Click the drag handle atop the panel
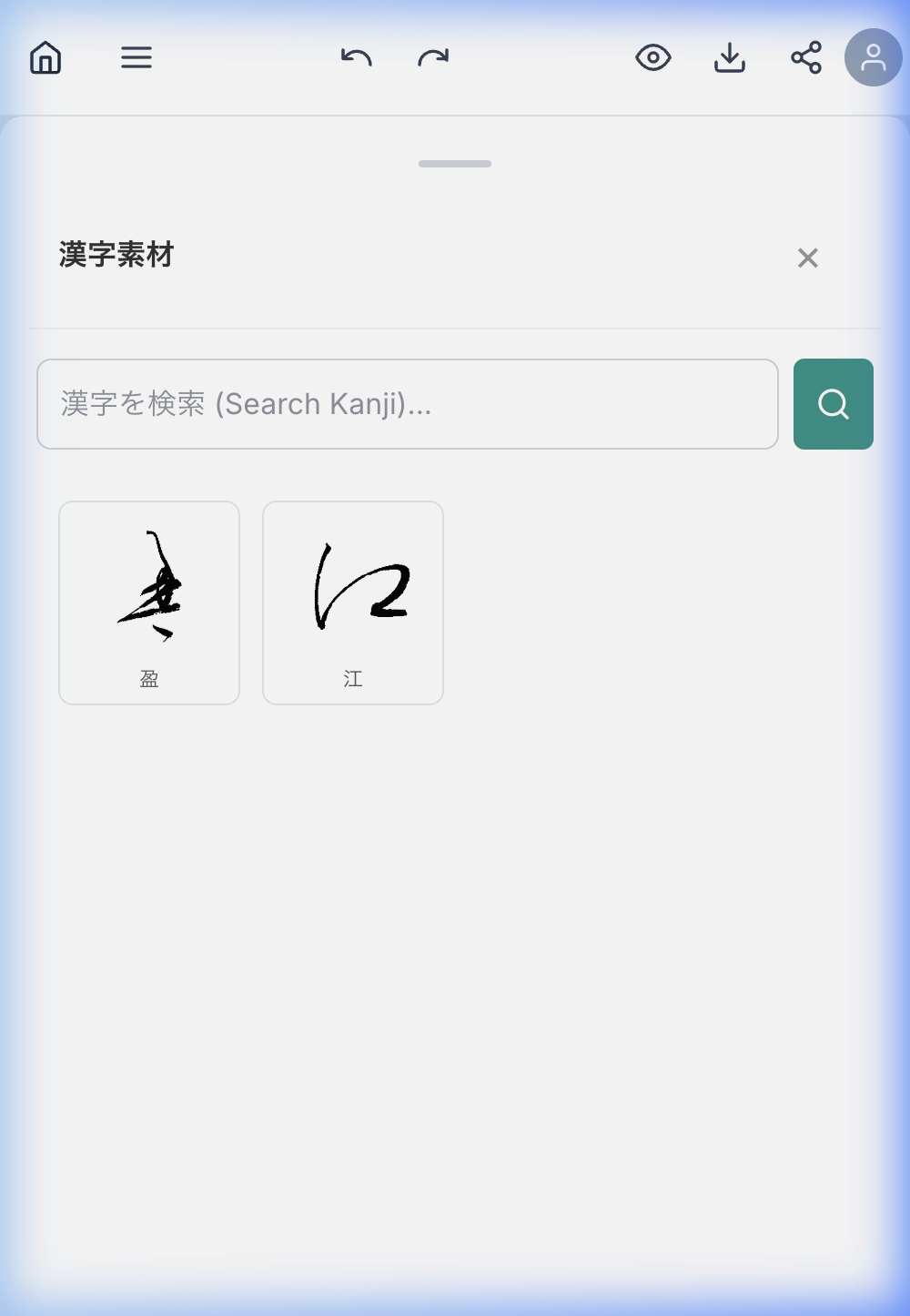 (x=454, y=164)
